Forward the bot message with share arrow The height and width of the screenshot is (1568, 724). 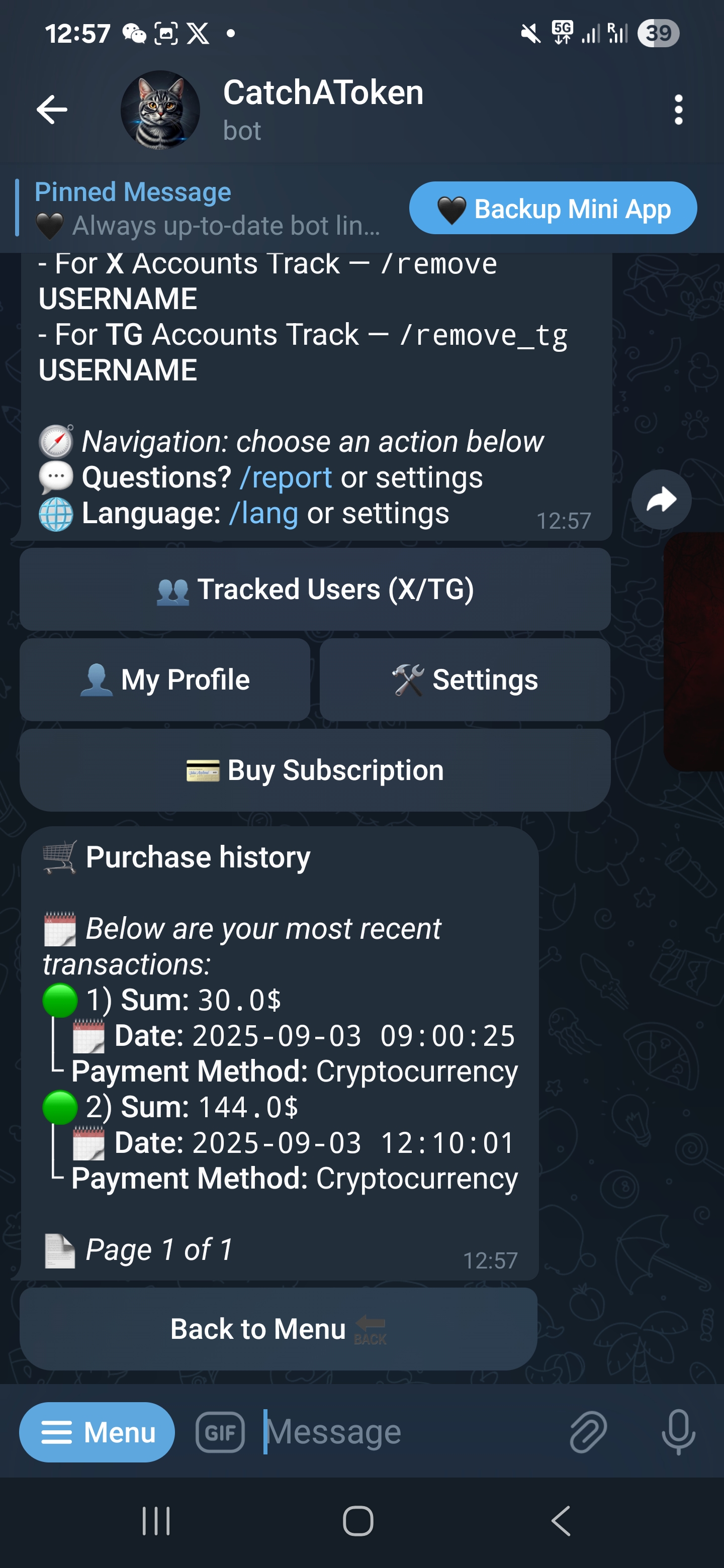(x=661, y=500)
